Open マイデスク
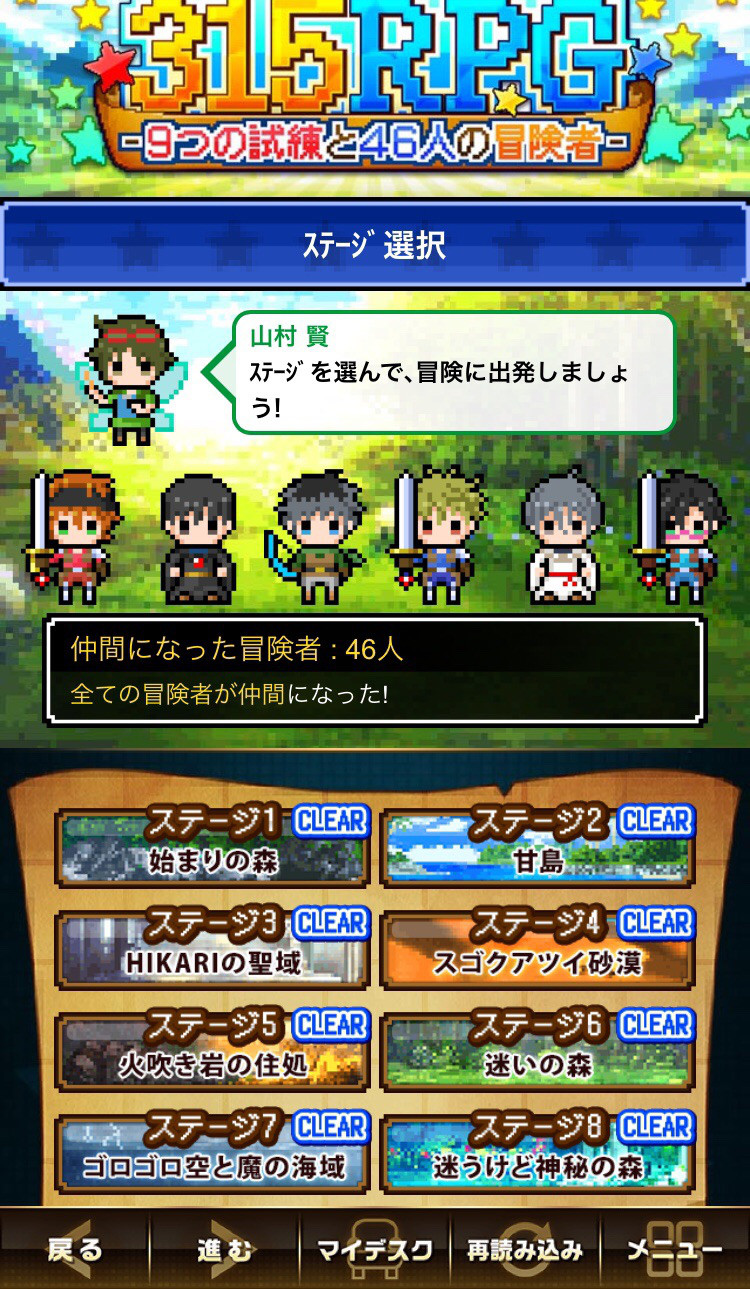The width and height of the screenshot is (750, 1289). click(375, 1249)
